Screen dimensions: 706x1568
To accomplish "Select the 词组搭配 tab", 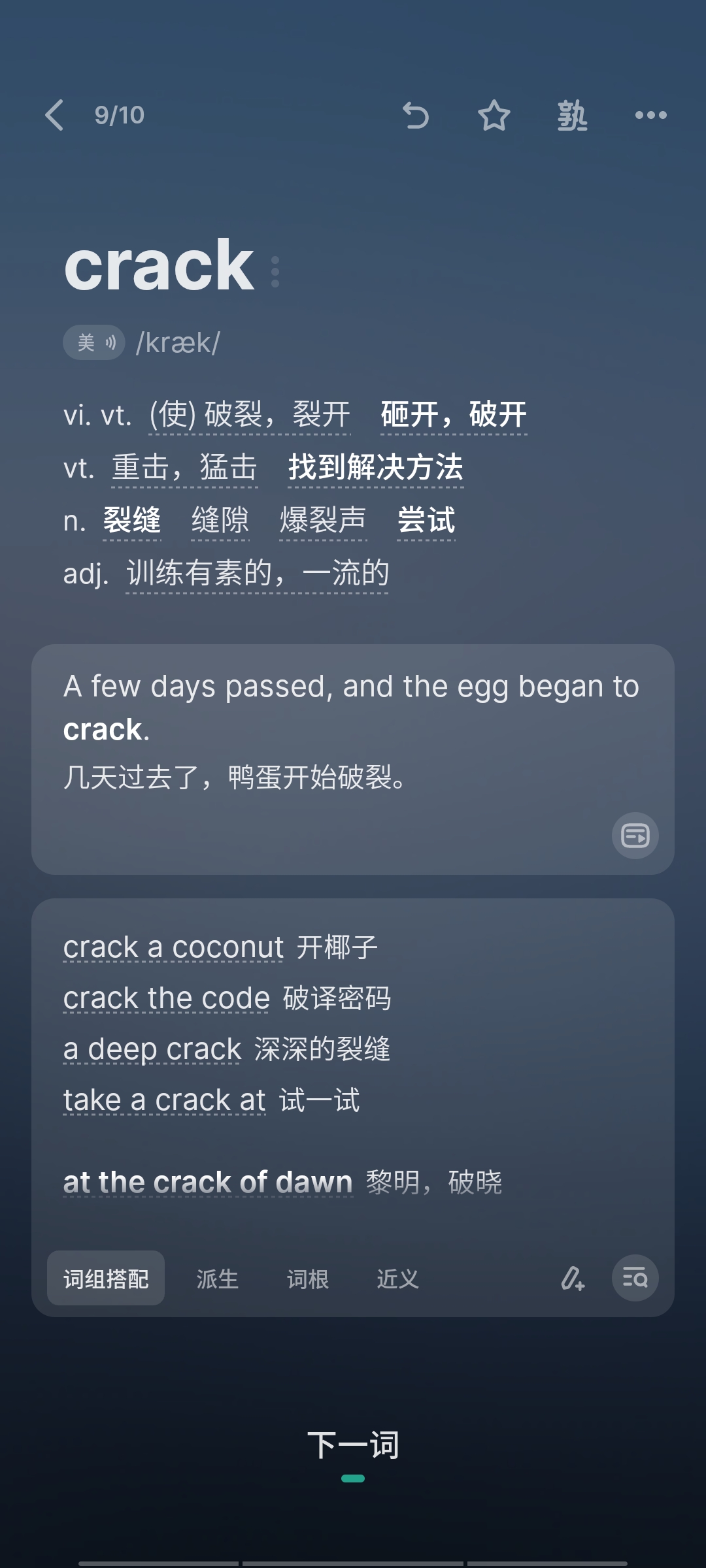I will (106, 1279).
